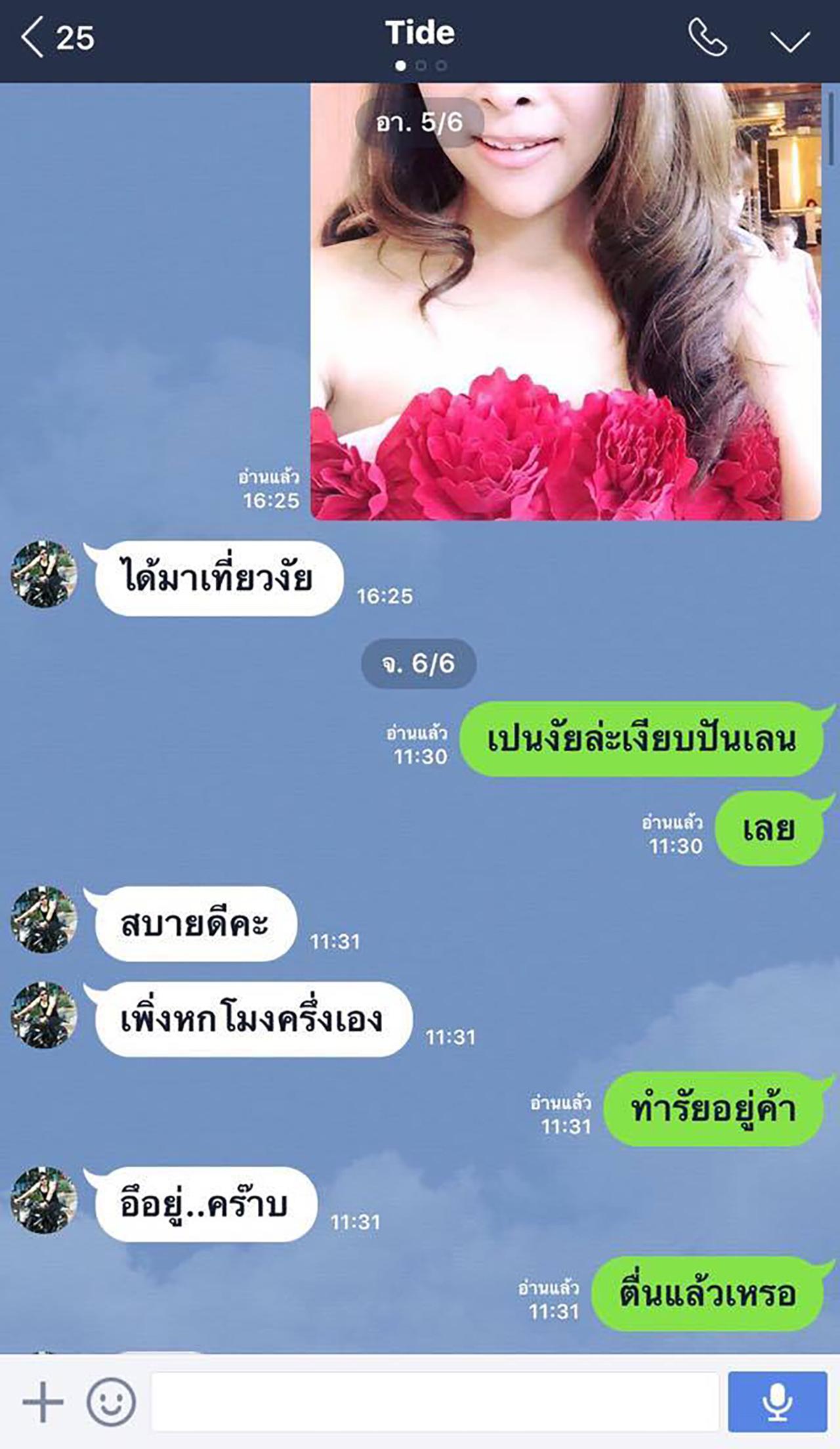Open the sent selfie photo

click(x=565, y=301)
